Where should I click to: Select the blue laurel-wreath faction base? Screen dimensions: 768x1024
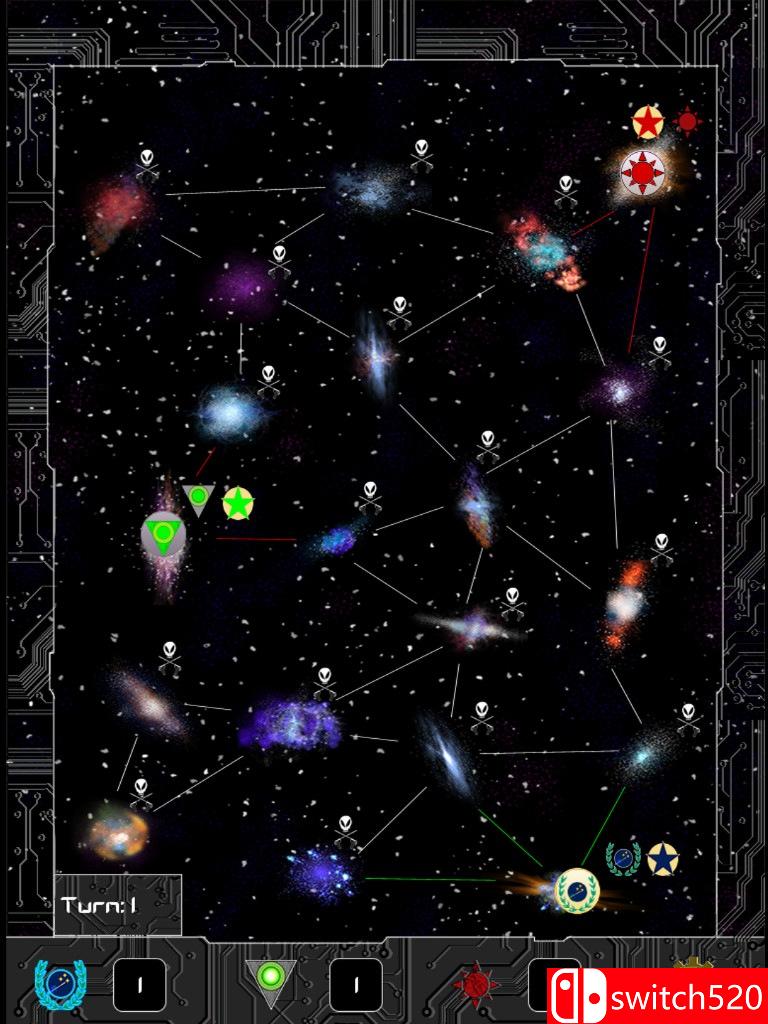click(577, 886)
